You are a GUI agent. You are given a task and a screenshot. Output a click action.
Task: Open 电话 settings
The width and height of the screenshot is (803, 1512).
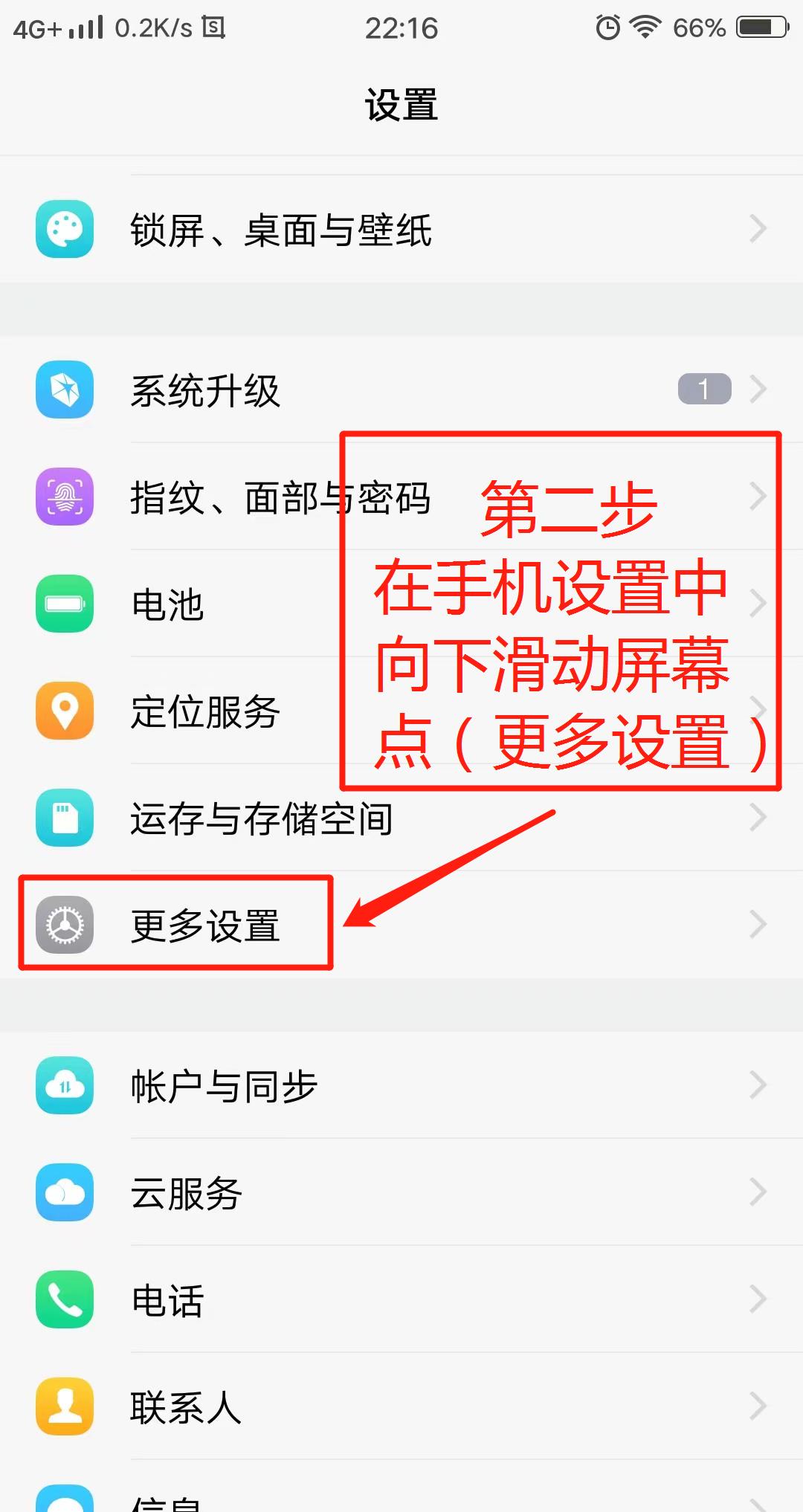(x=401, y=1299)
